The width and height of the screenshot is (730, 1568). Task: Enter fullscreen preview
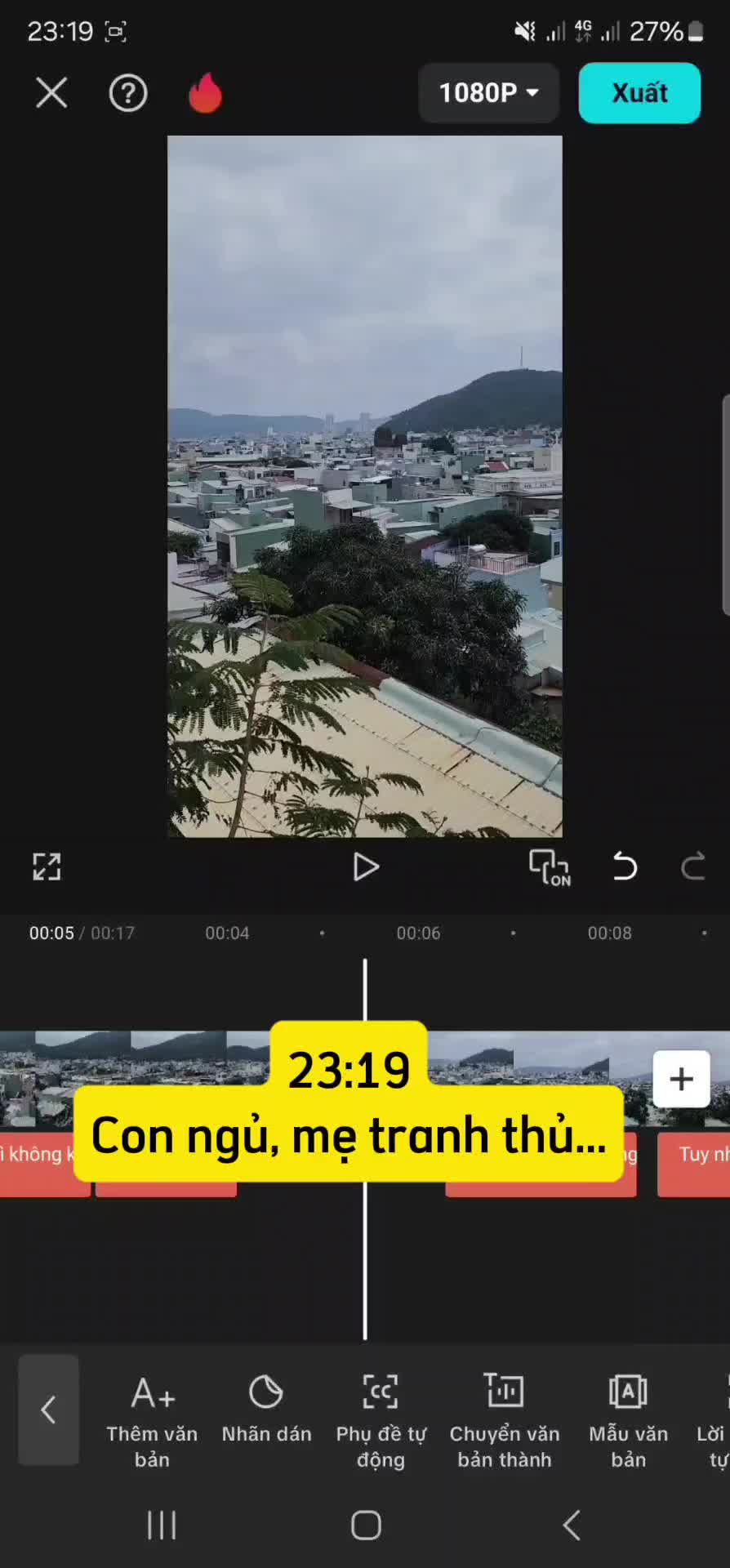[x=47, y=866]
